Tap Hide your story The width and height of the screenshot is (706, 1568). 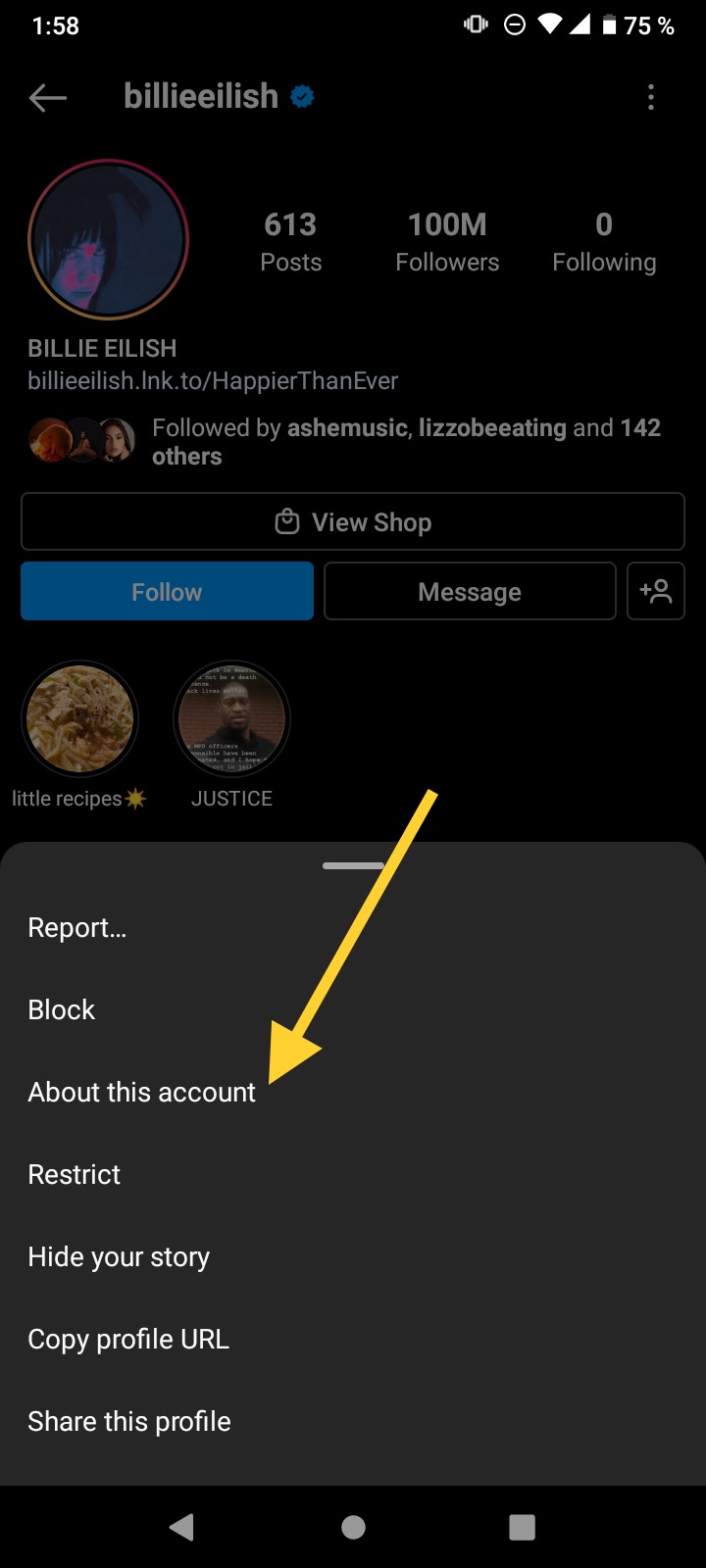pyautogui.click(x=119, y=1256)
